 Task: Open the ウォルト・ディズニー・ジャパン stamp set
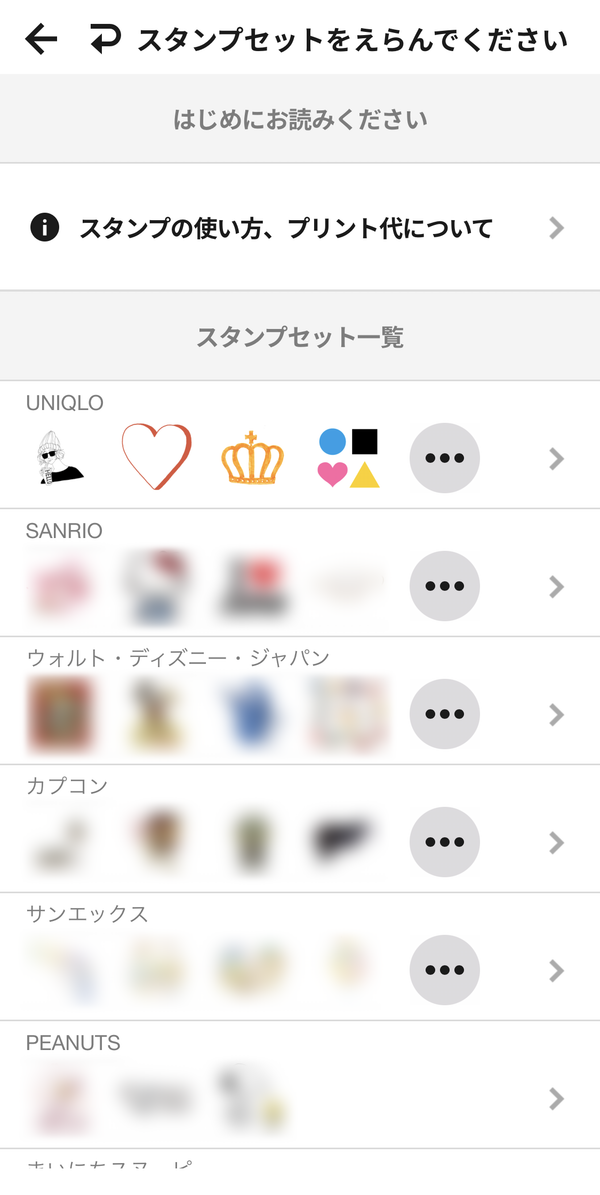(x=300, y=701)
